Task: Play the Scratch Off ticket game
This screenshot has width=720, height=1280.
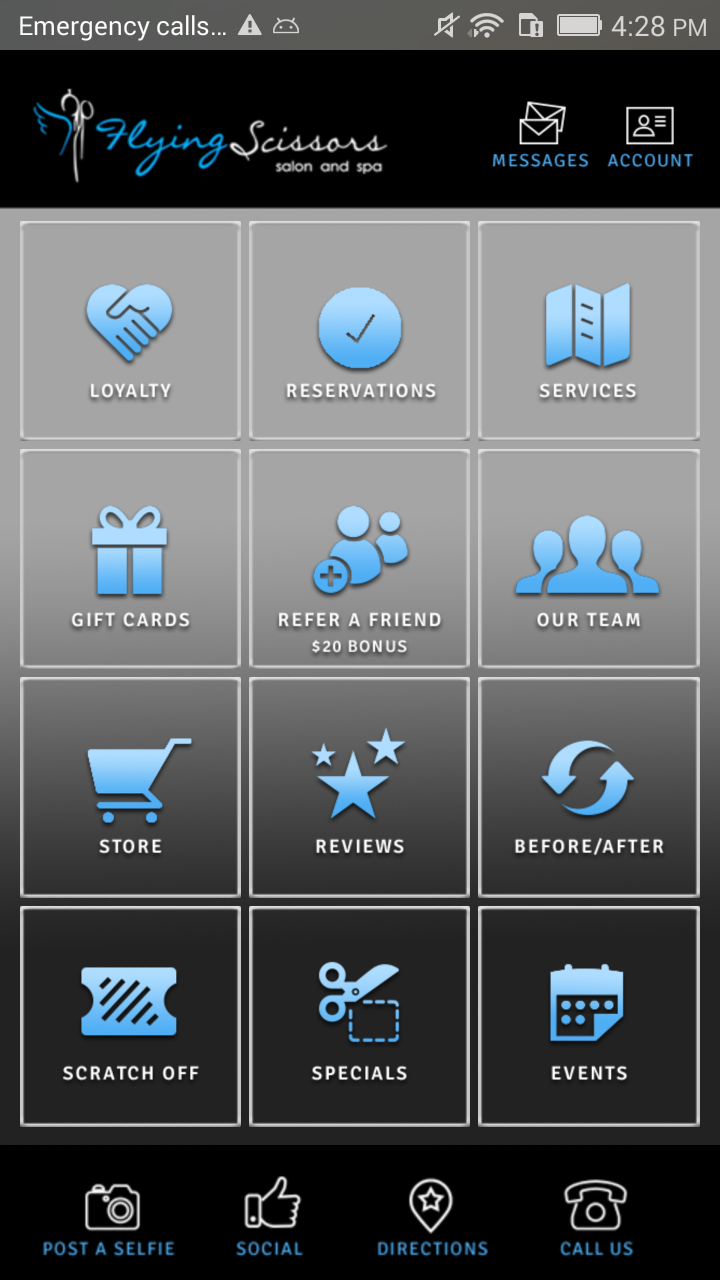Action: (130, 1016)
